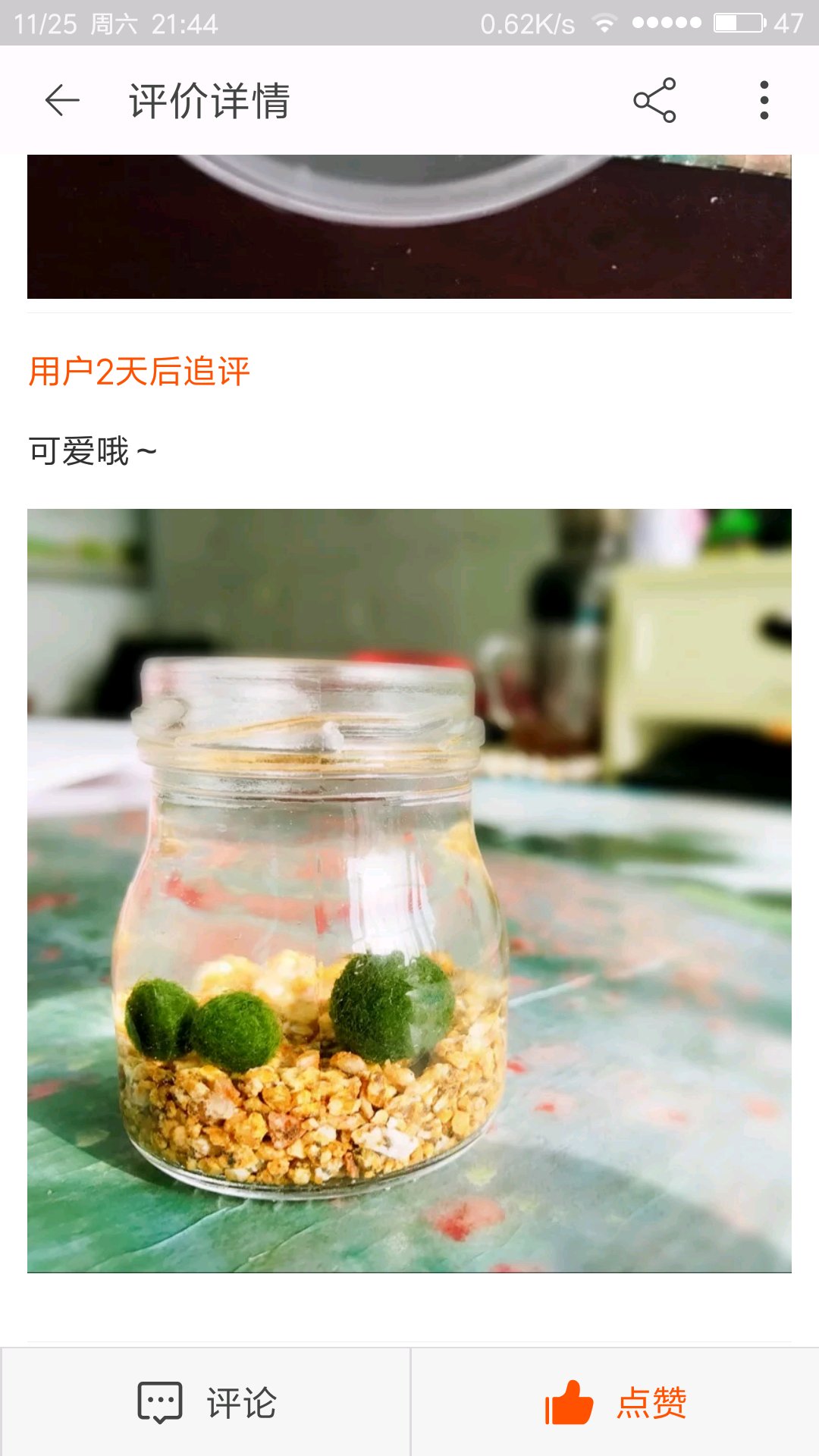
Task: Like this review with 点赞
Action: pos(615,1402)
